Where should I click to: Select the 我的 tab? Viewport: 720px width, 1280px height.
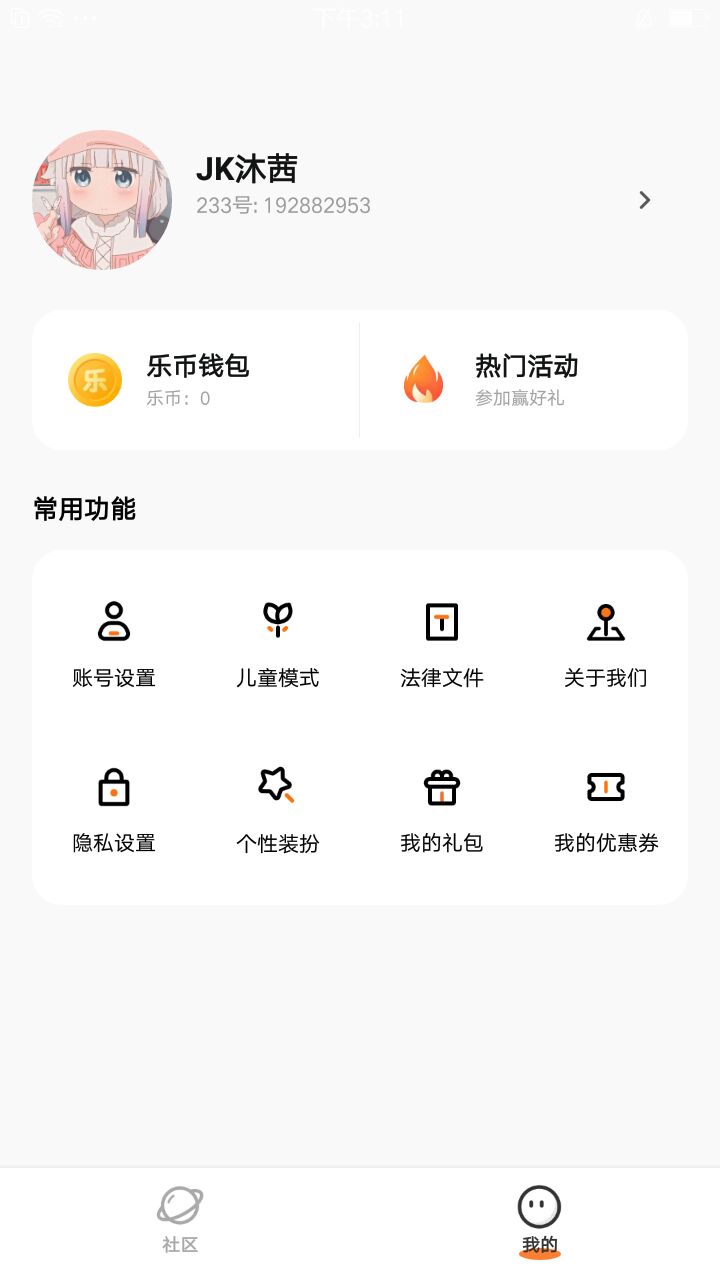click(x=539, y=1220)
